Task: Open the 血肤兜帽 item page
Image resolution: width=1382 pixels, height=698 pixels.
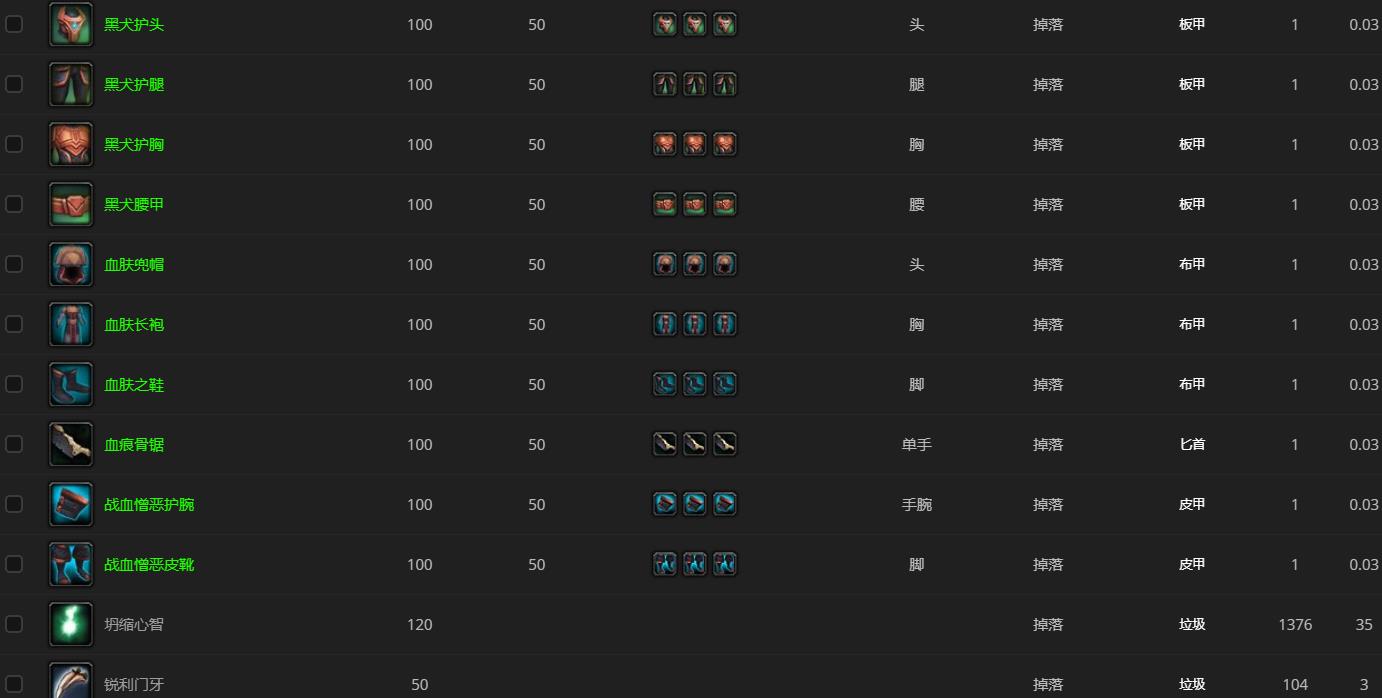Action: pyautogui.click(x=134, y=264)
